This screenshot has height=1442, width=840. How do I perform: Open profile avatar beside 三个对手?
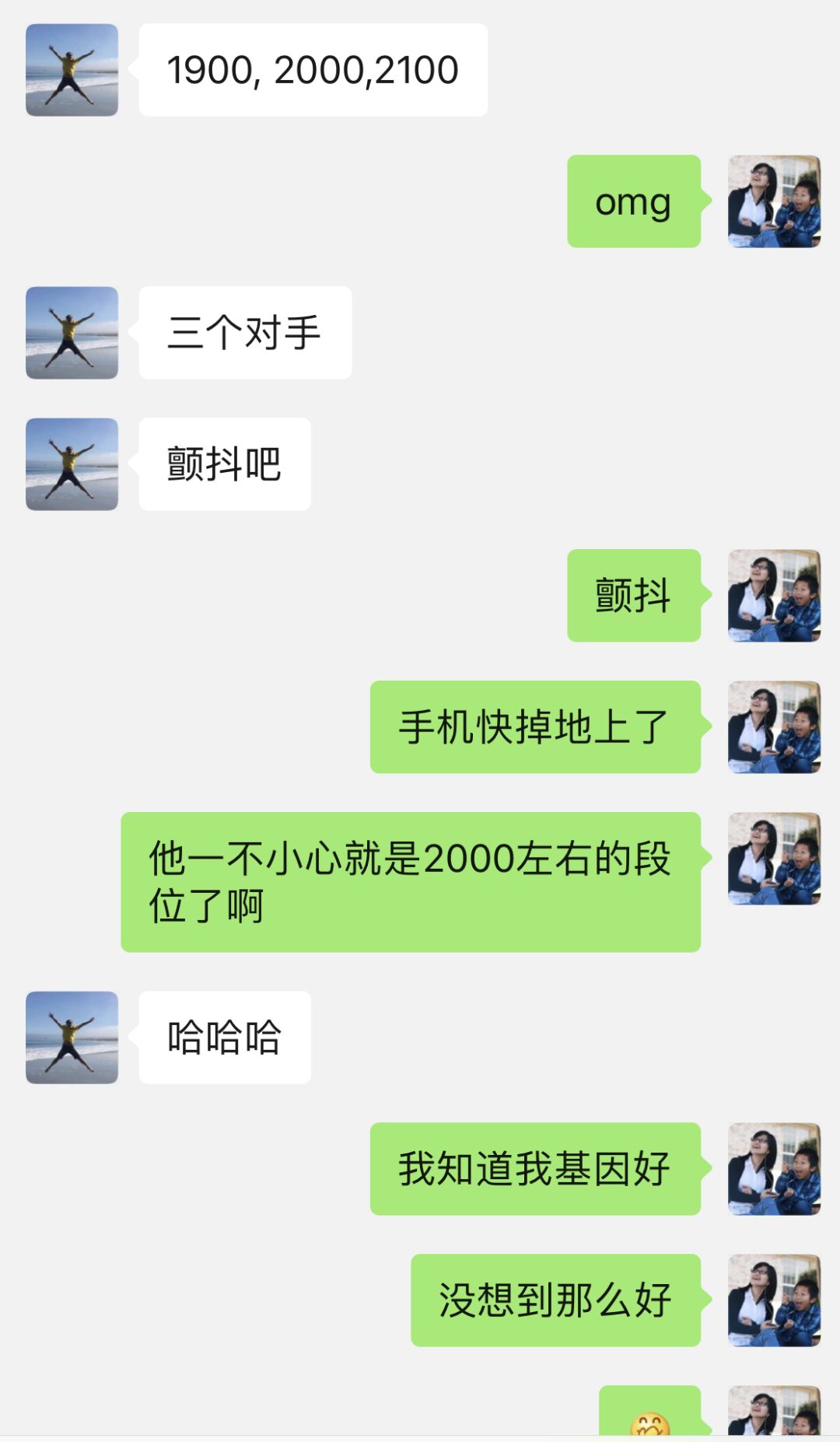tap(72, 333)
